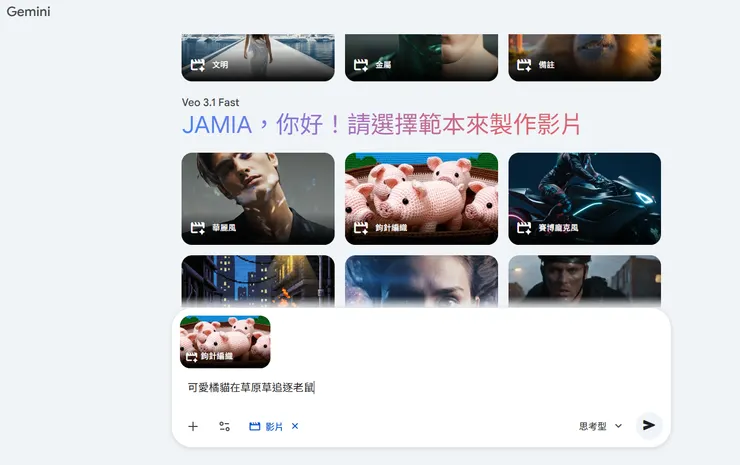This screenshot has width=740, height=465.
Task: Focus the prompt text field
Action: (400, 387)
